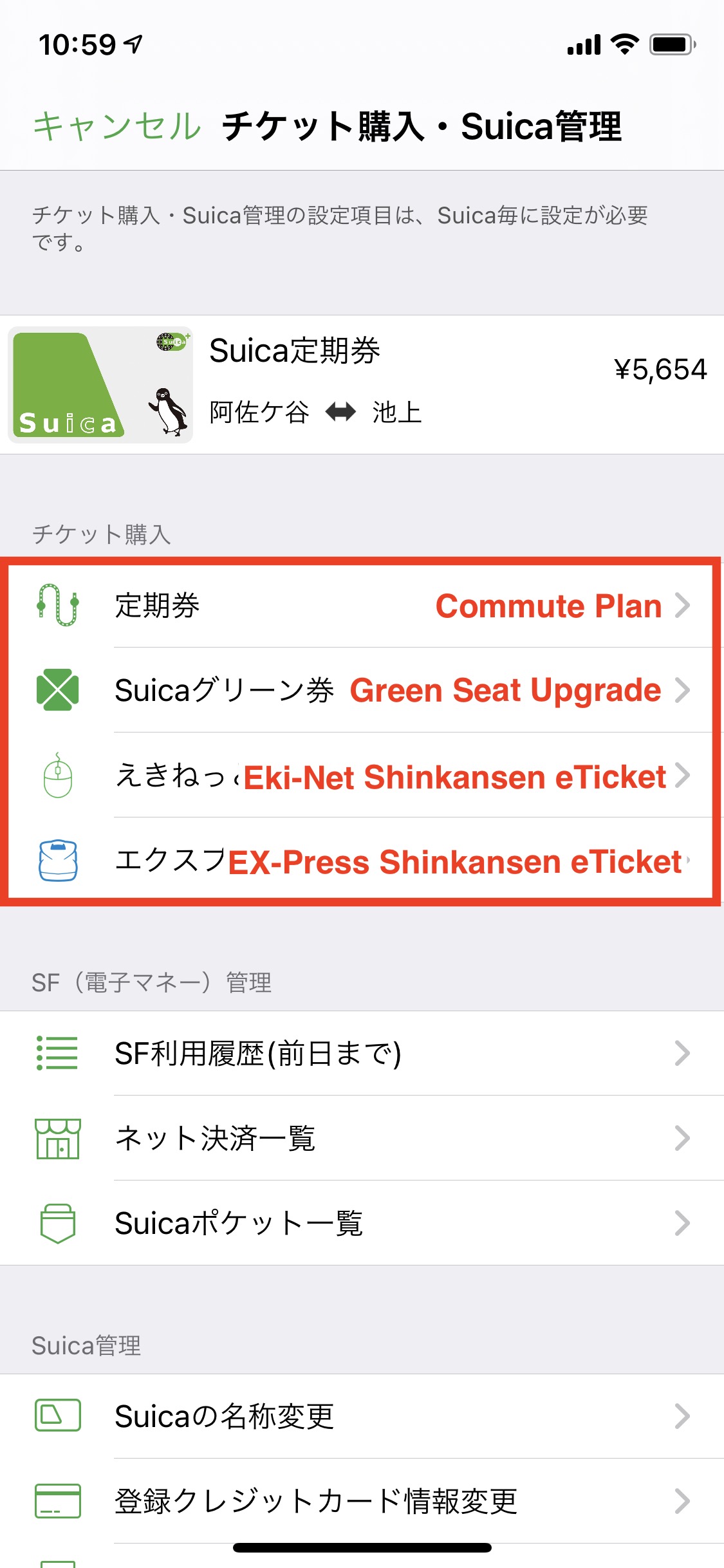View SF利用履歴(前日まで)
The image size is (724, 1568).
[360, 1054]
